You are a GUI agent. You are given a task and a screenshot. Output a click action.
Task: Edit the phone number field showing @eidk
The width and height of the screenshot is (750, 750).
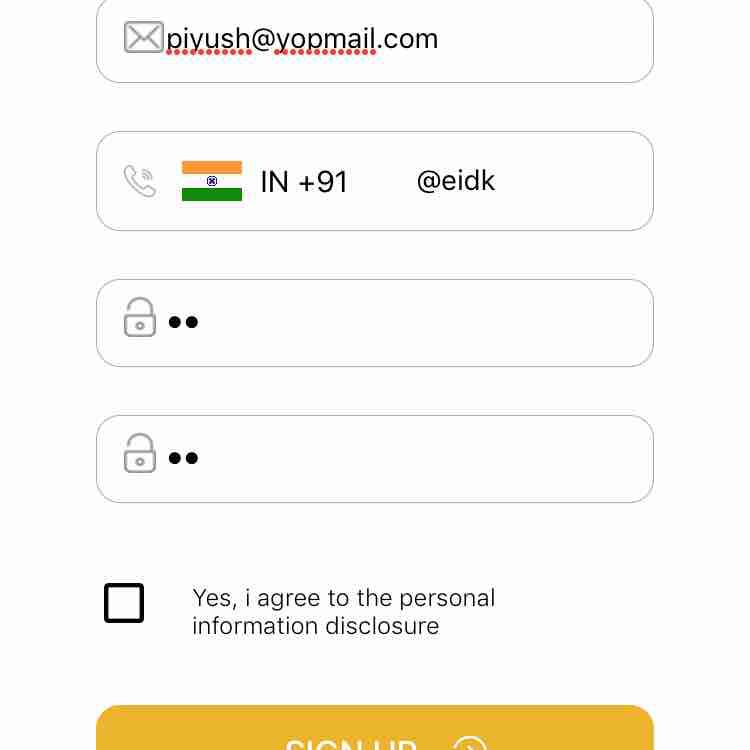[520, 181]
